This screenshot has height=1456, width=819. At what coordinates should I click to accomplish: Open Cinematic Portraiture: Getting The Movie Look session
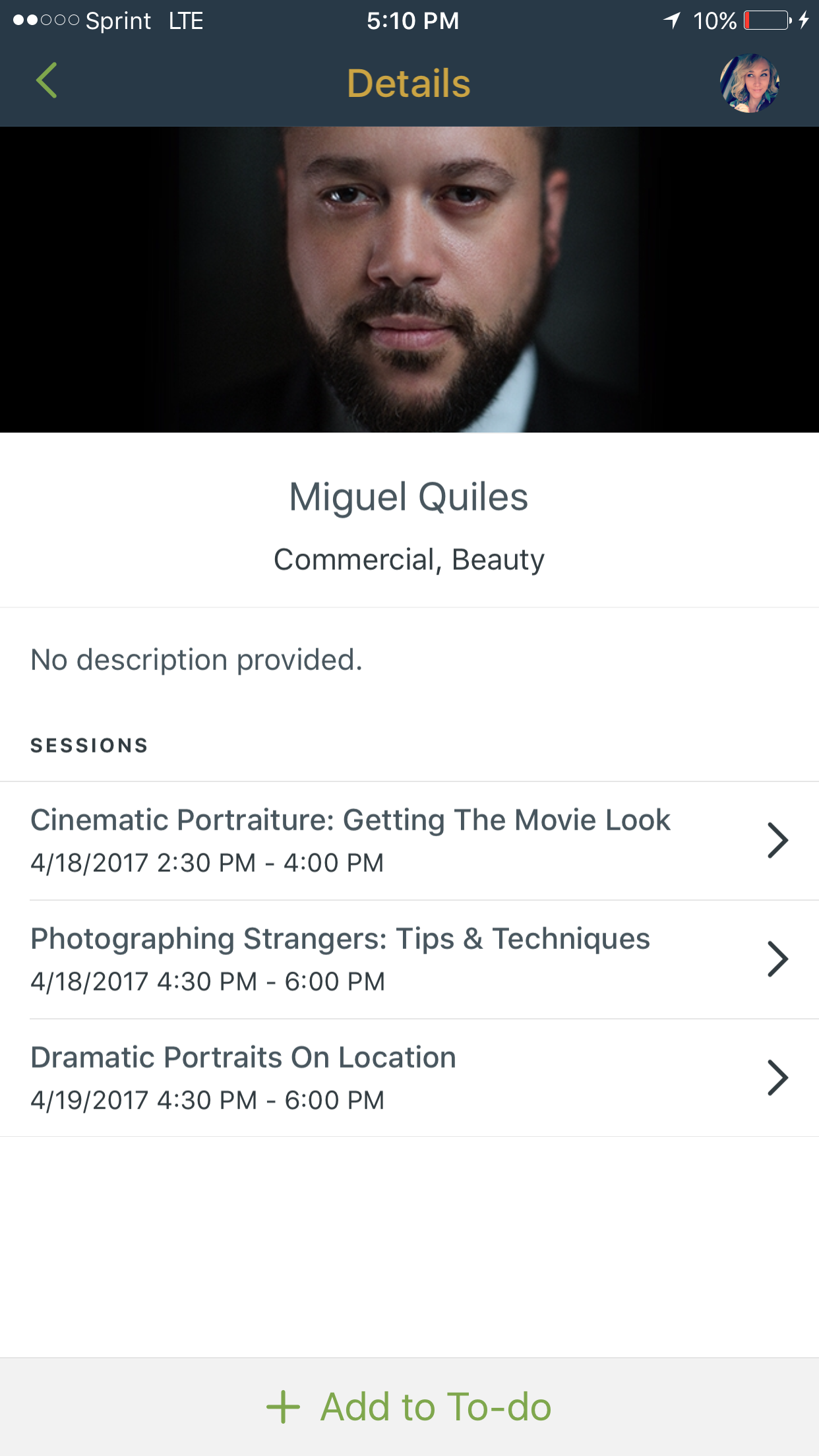409,841
